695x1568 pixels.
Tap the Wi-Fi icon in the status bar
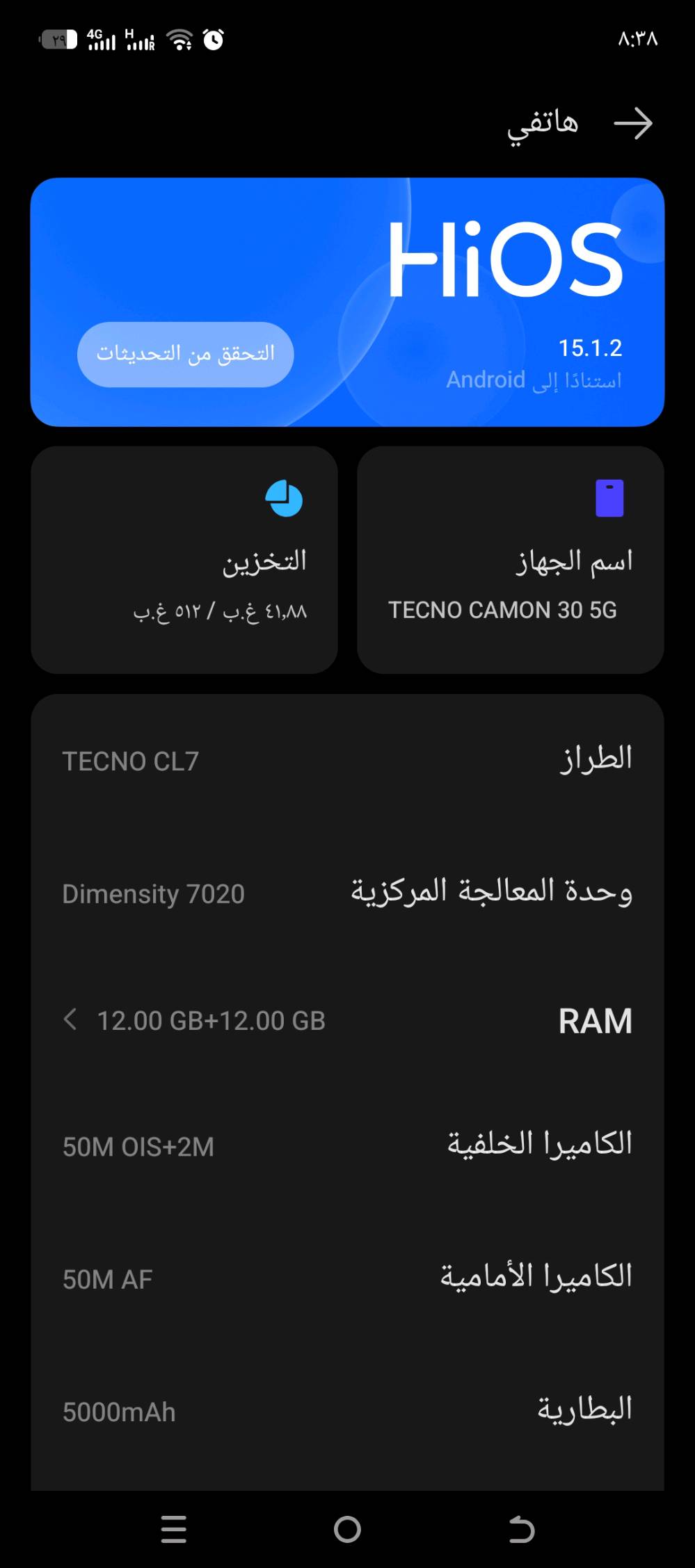click(x=180, y=40)
